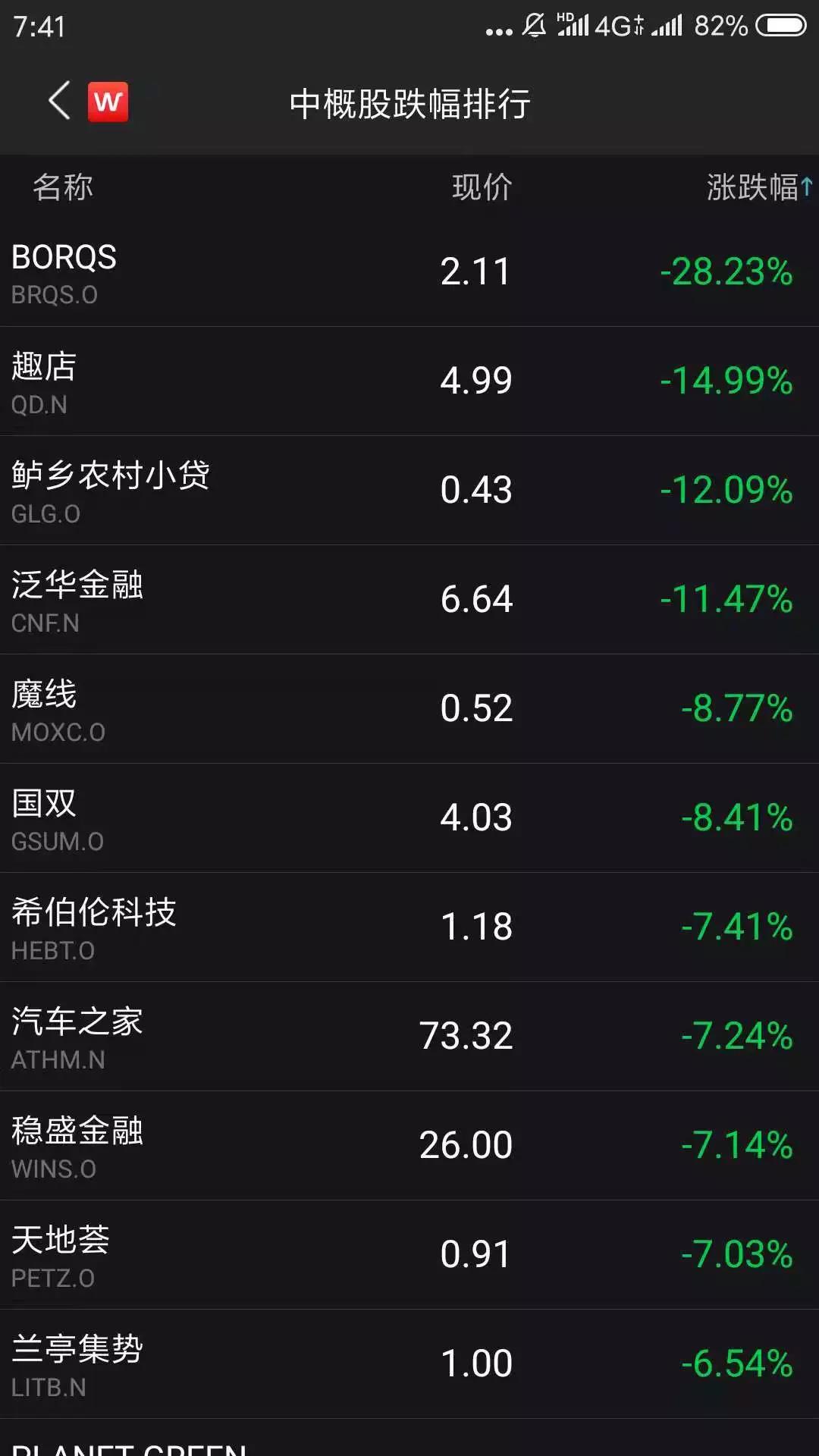Select 泛华金融 CNF.N row
Screen dimensions: 819x1456
(409, 601)
